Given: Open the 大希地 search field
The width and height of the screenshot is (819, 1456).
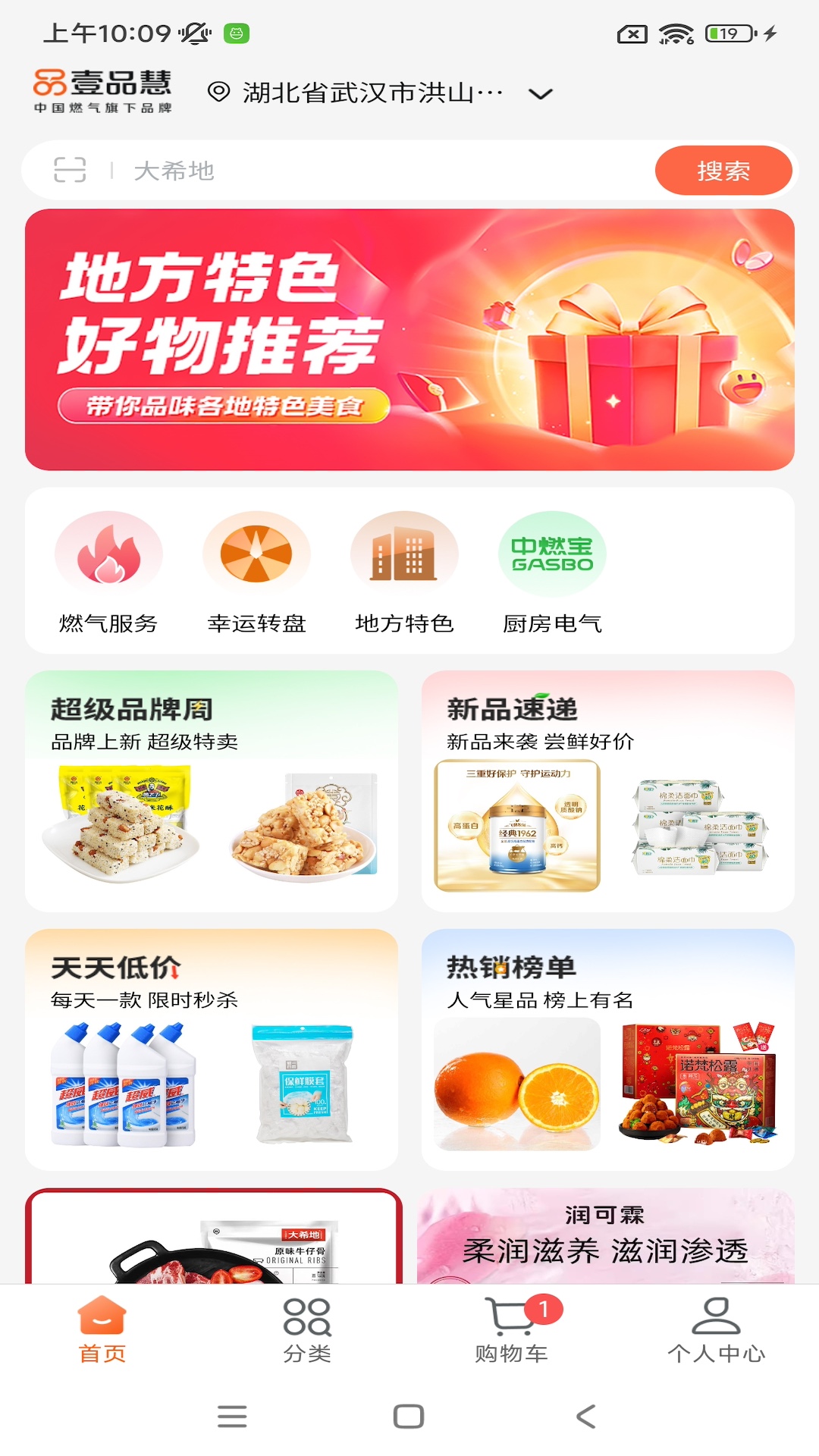Looking at the screenshot, I should (x=379, y=171).
